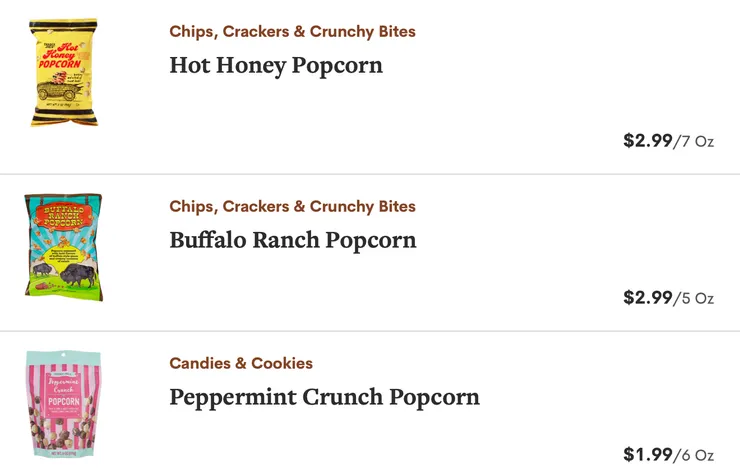740x475 pixels.
Task: View the Buffalo Ranch Popcorn bag image
Action: 64,247
